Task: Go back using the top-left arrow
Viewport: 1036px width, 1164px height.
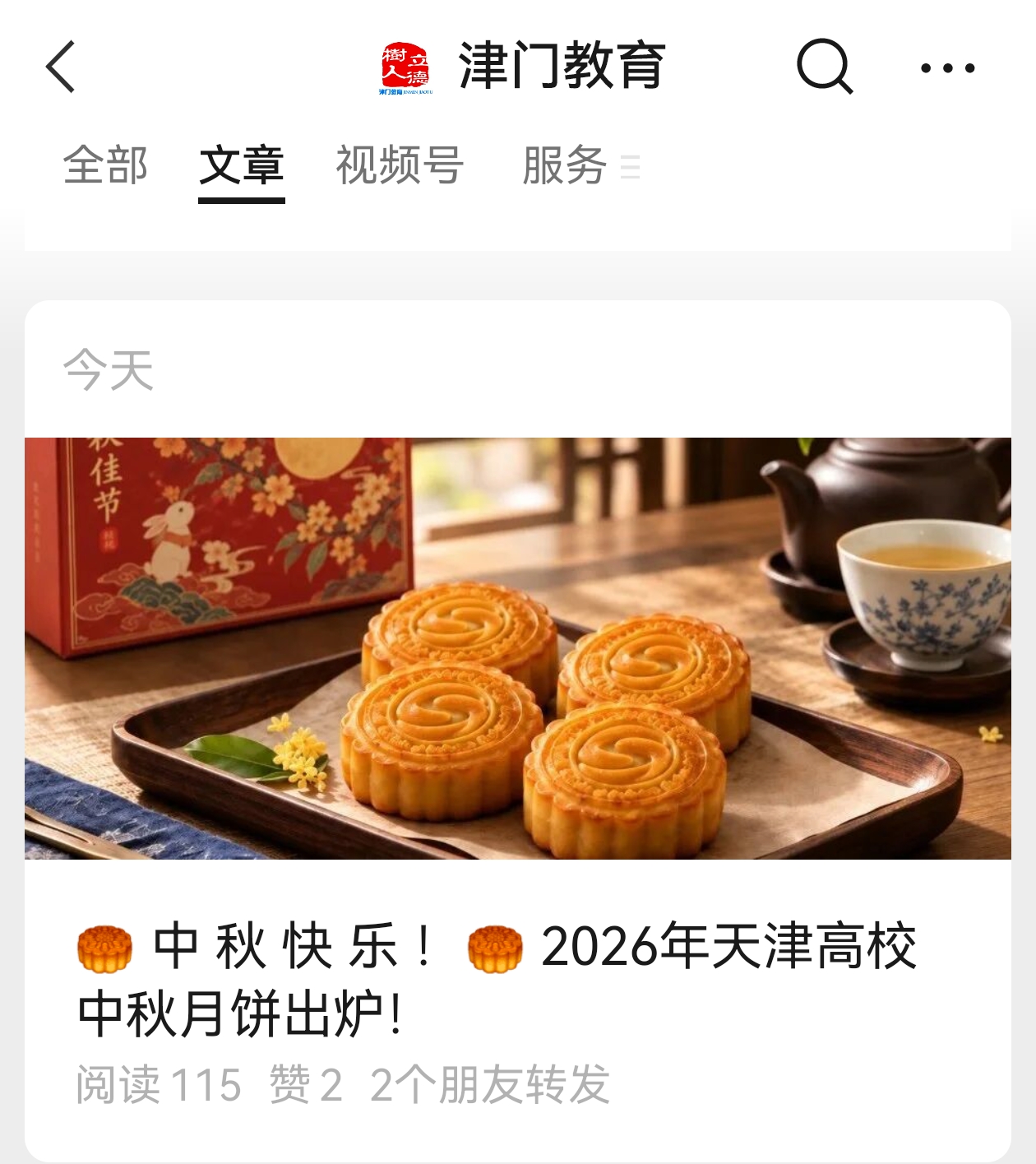Action: click(61, 67)
